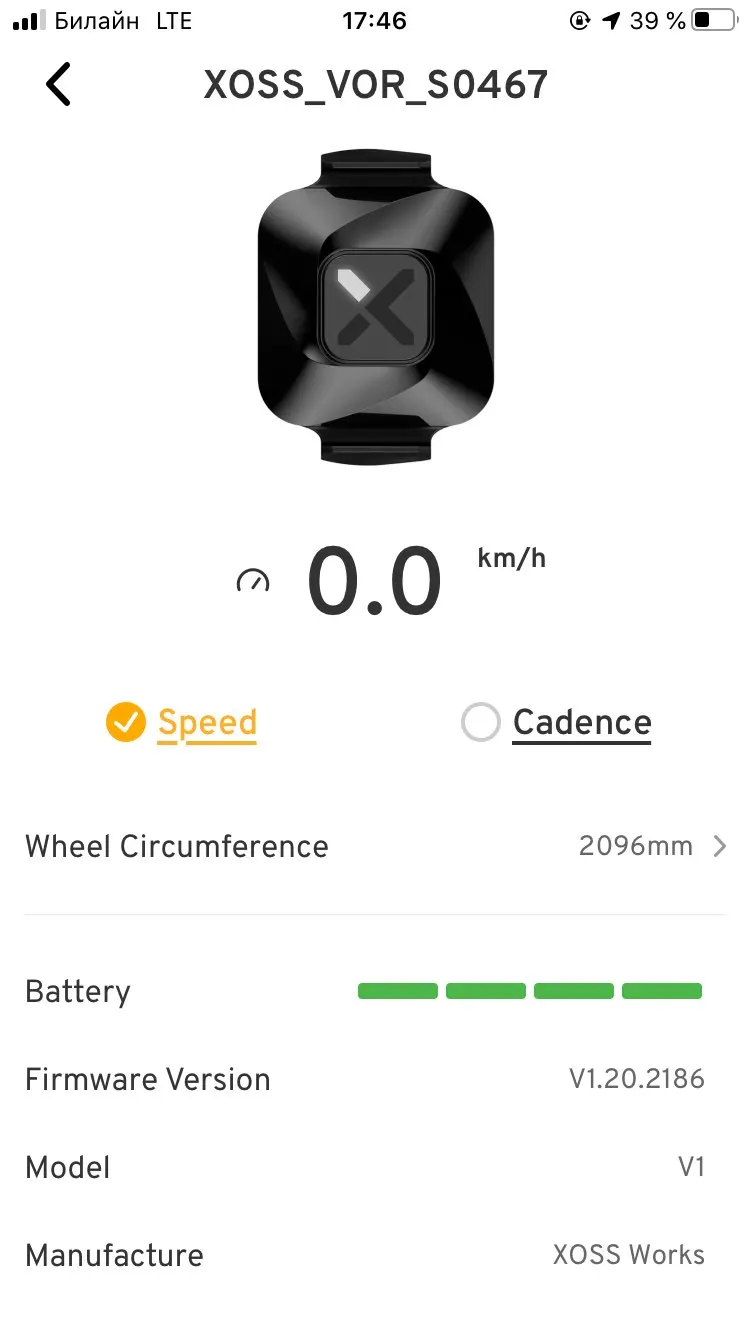This screenshot has width=750, height=1334.
Task: Open the Wheel Circumference setting
Action: tap(375, 847)
